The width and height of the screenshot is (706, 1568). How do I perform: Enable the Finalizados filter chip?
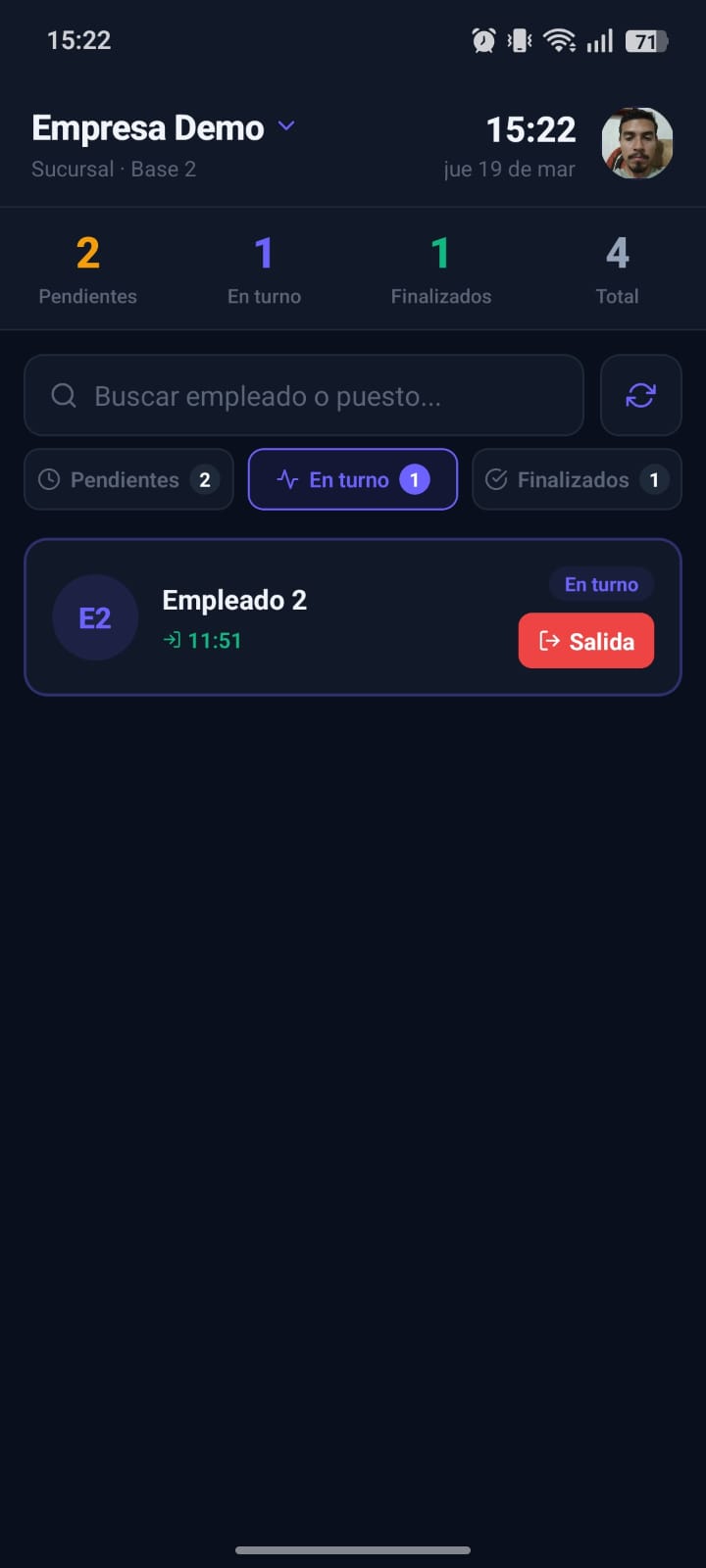pyautogui.click(x=576, y=479)
